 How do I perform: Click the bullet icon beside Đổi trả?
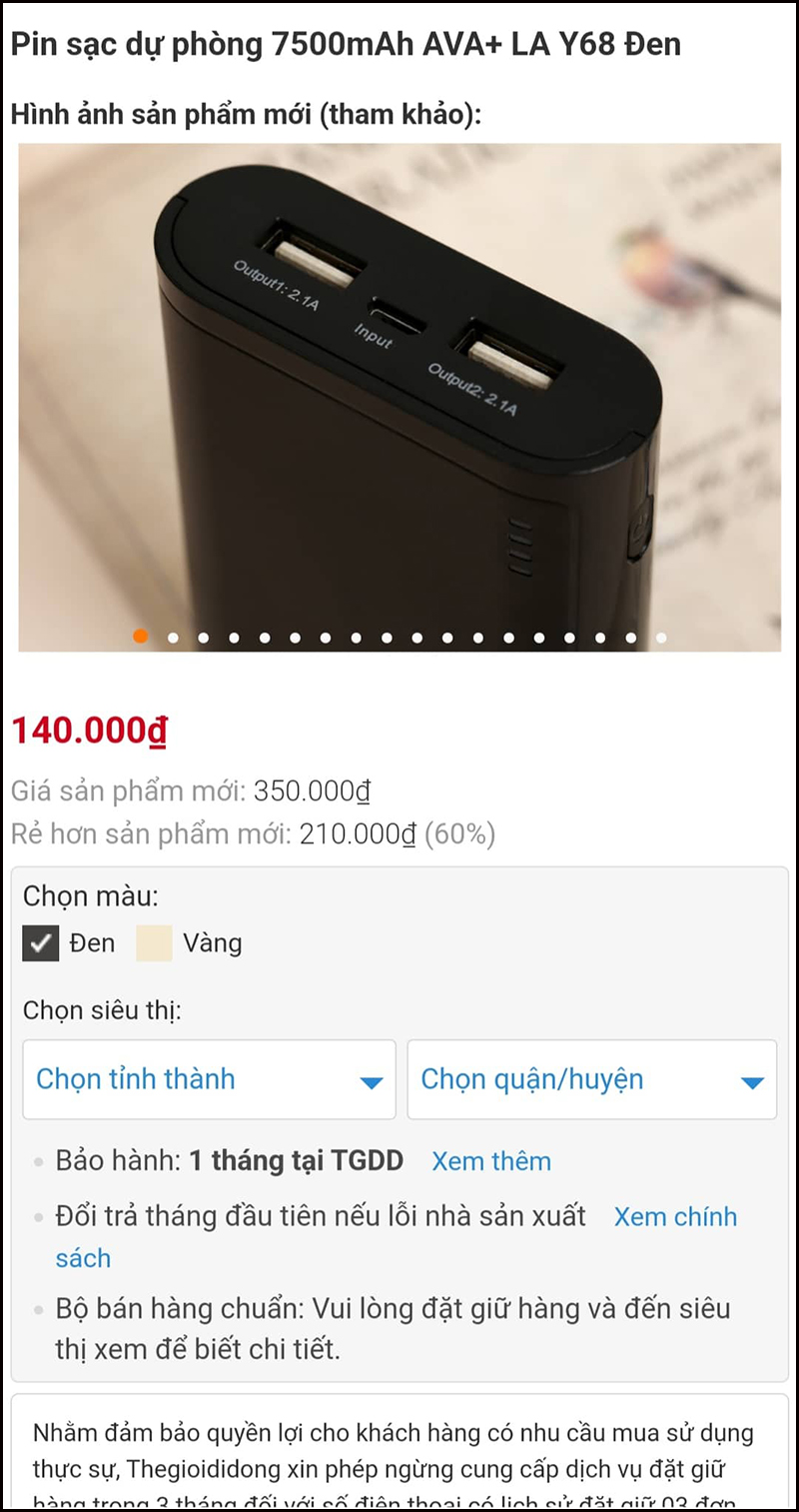[36, 1216]
